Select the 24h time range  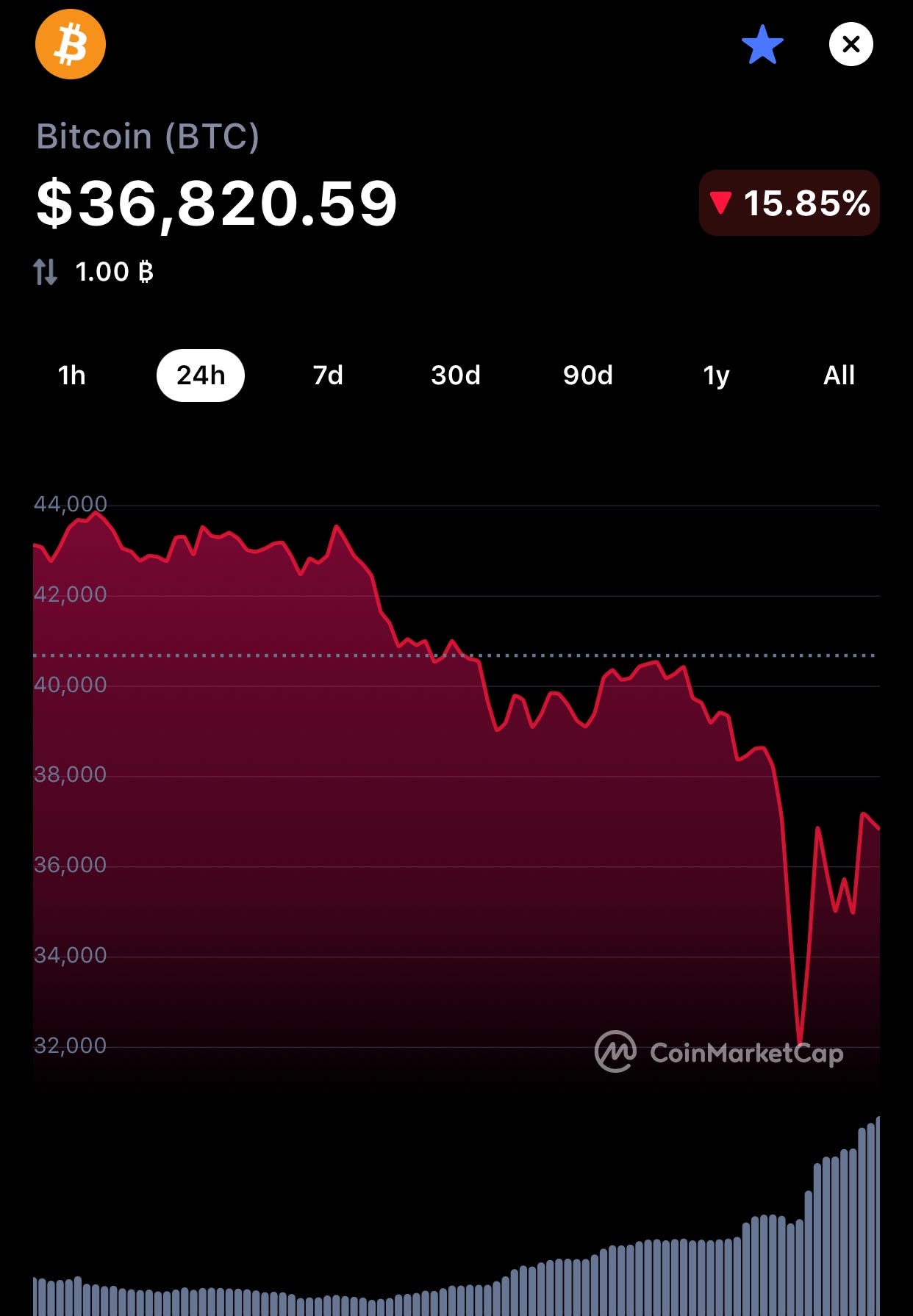tap(201, 375)
